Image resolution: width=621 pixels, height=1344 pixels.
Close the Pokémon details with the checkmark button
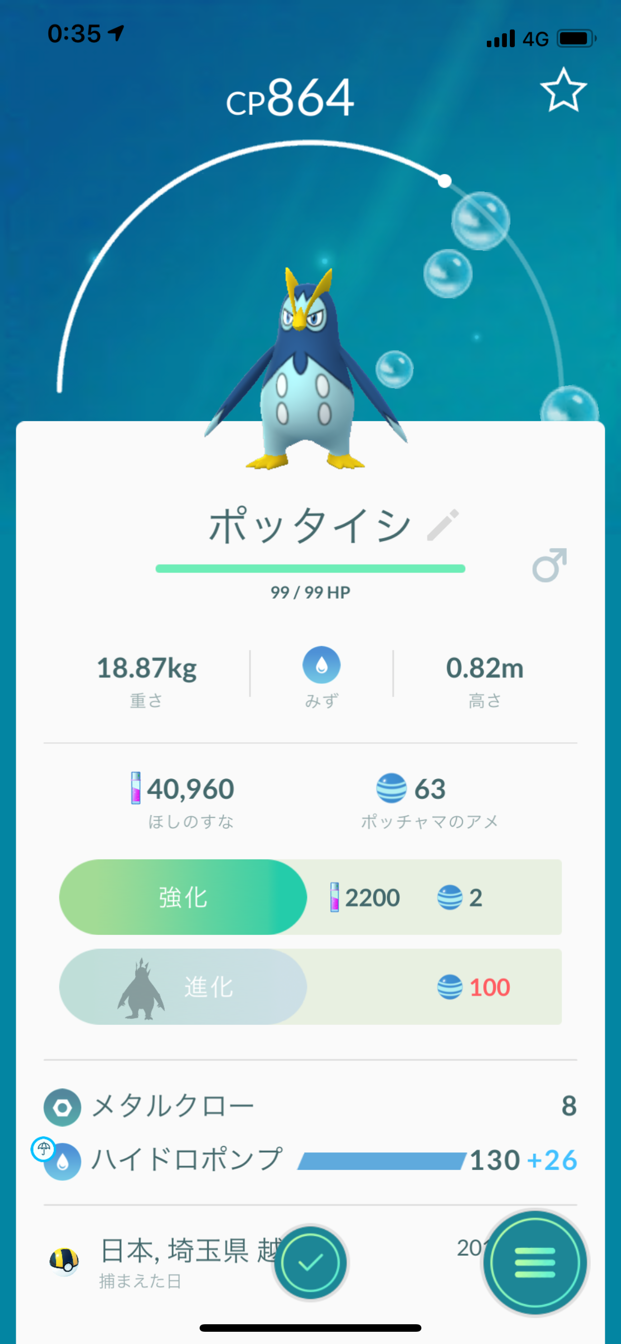pyautogui.click(x=311, y=1263)
